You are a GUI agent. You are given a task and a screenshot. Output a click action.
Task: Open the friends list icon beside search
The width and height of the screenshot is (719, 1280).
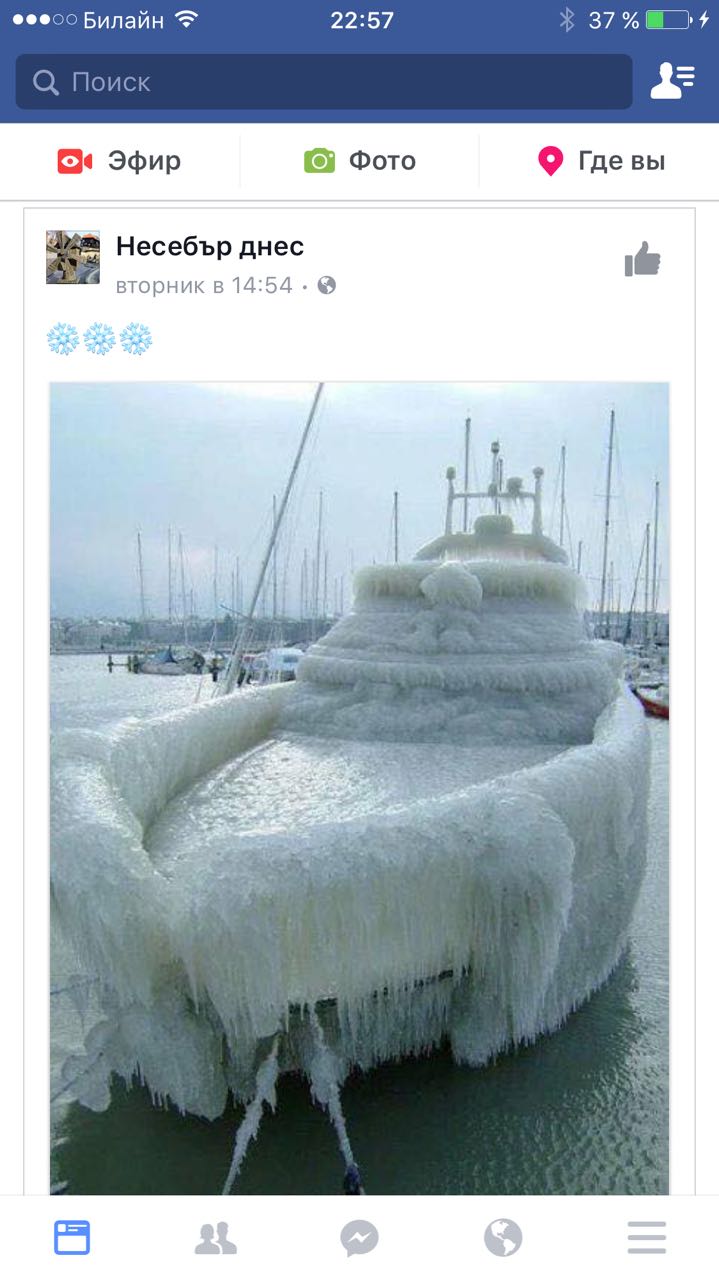(x=672, y=81)
